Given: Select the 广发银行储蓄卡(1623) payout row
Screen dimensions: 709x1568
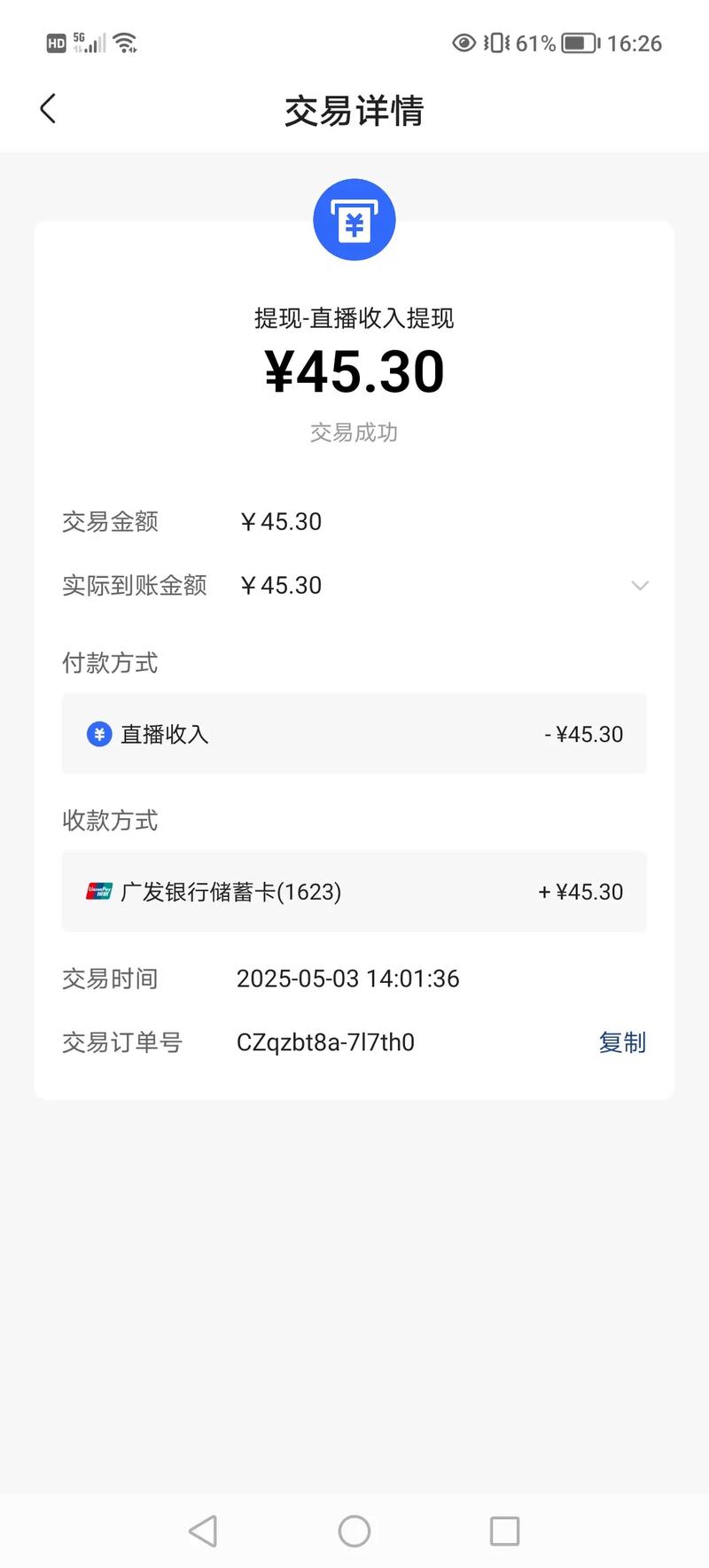Looking at the screenshot, I should click(x=354, y=892).
